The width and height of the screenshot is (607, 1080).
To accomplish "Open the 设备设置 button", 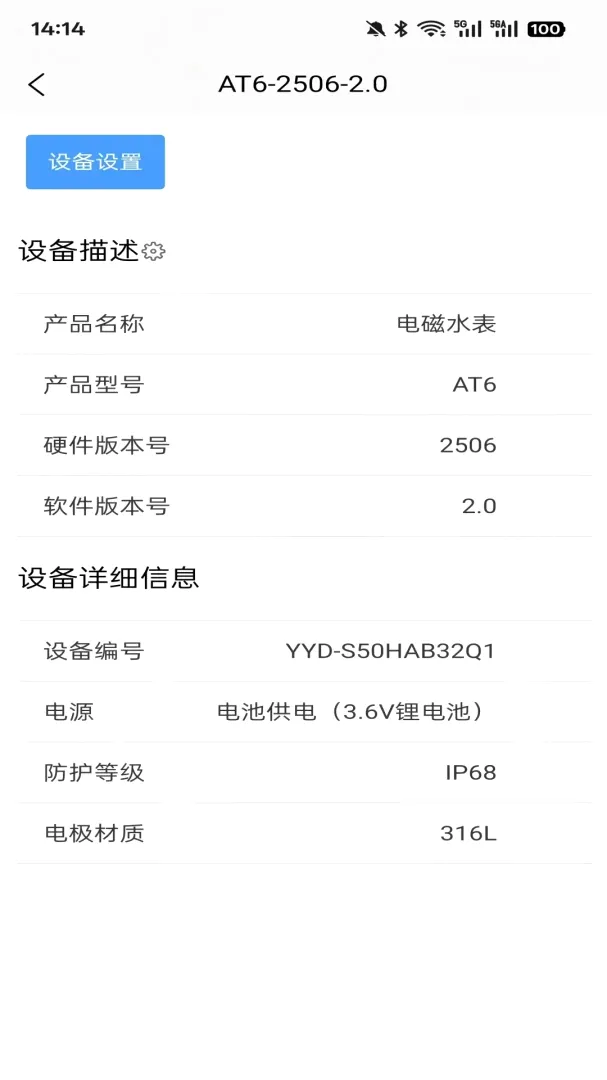I will (95, 162).
